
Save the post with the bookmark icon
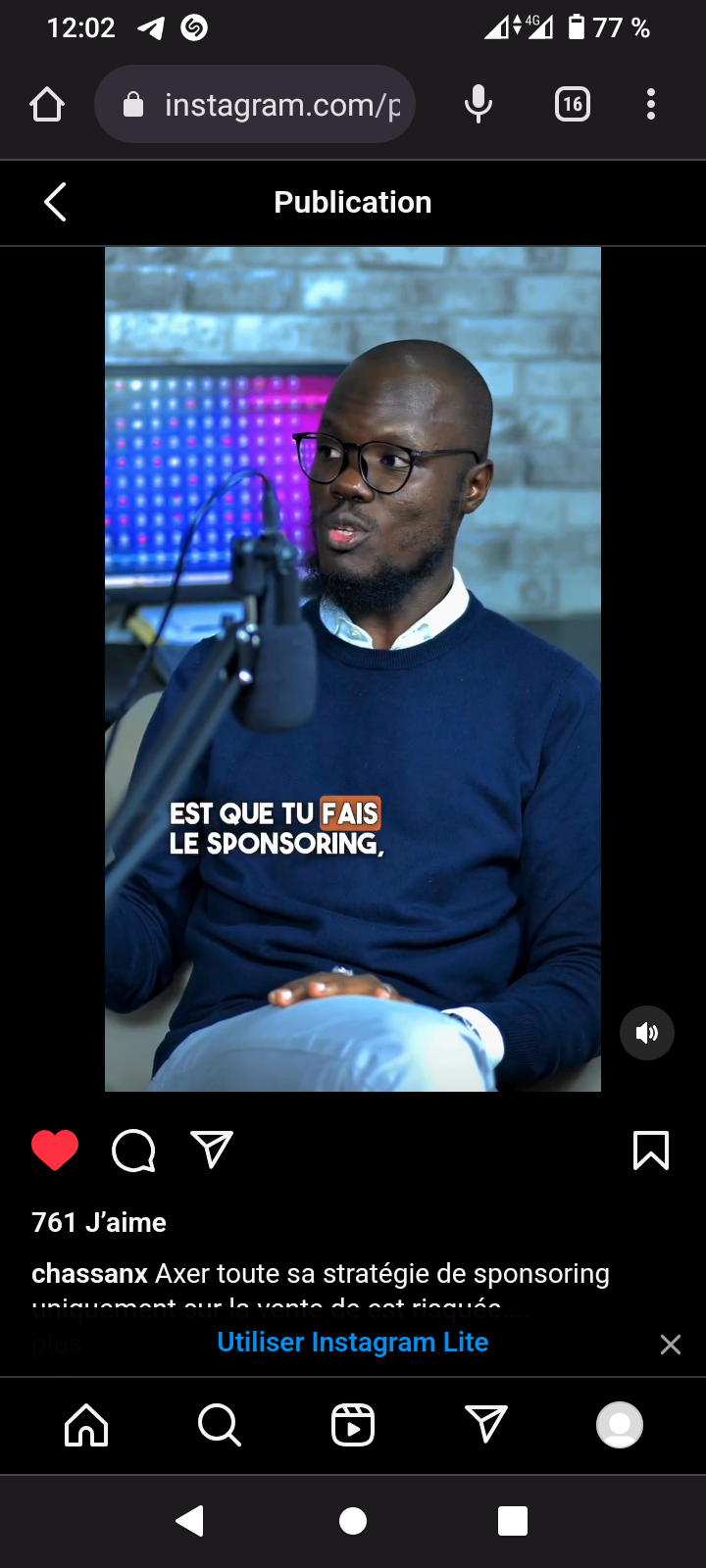point(651,1151)
